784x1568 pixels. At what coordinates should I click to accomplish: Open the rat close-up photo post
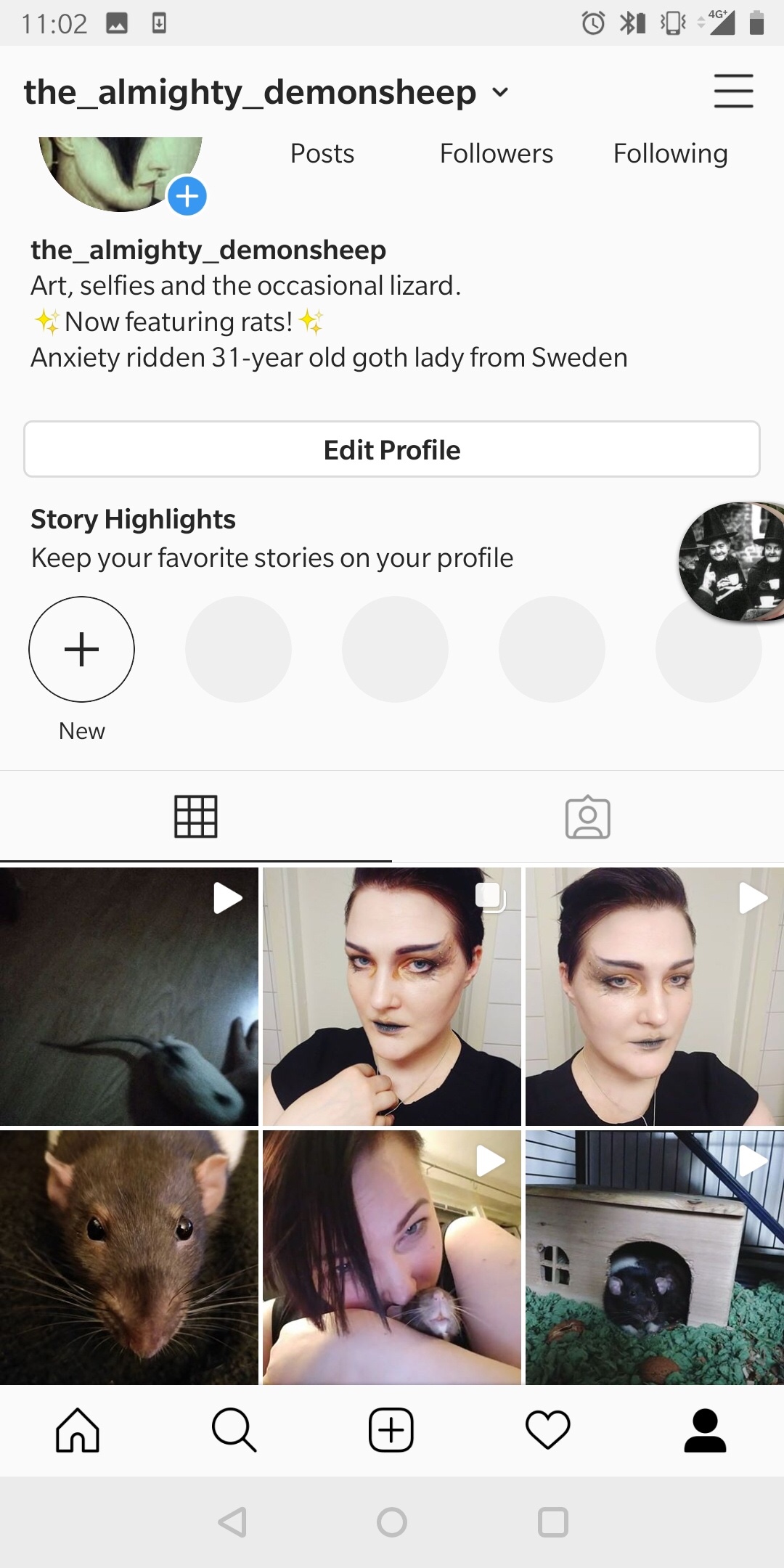tap(129, 1257)
